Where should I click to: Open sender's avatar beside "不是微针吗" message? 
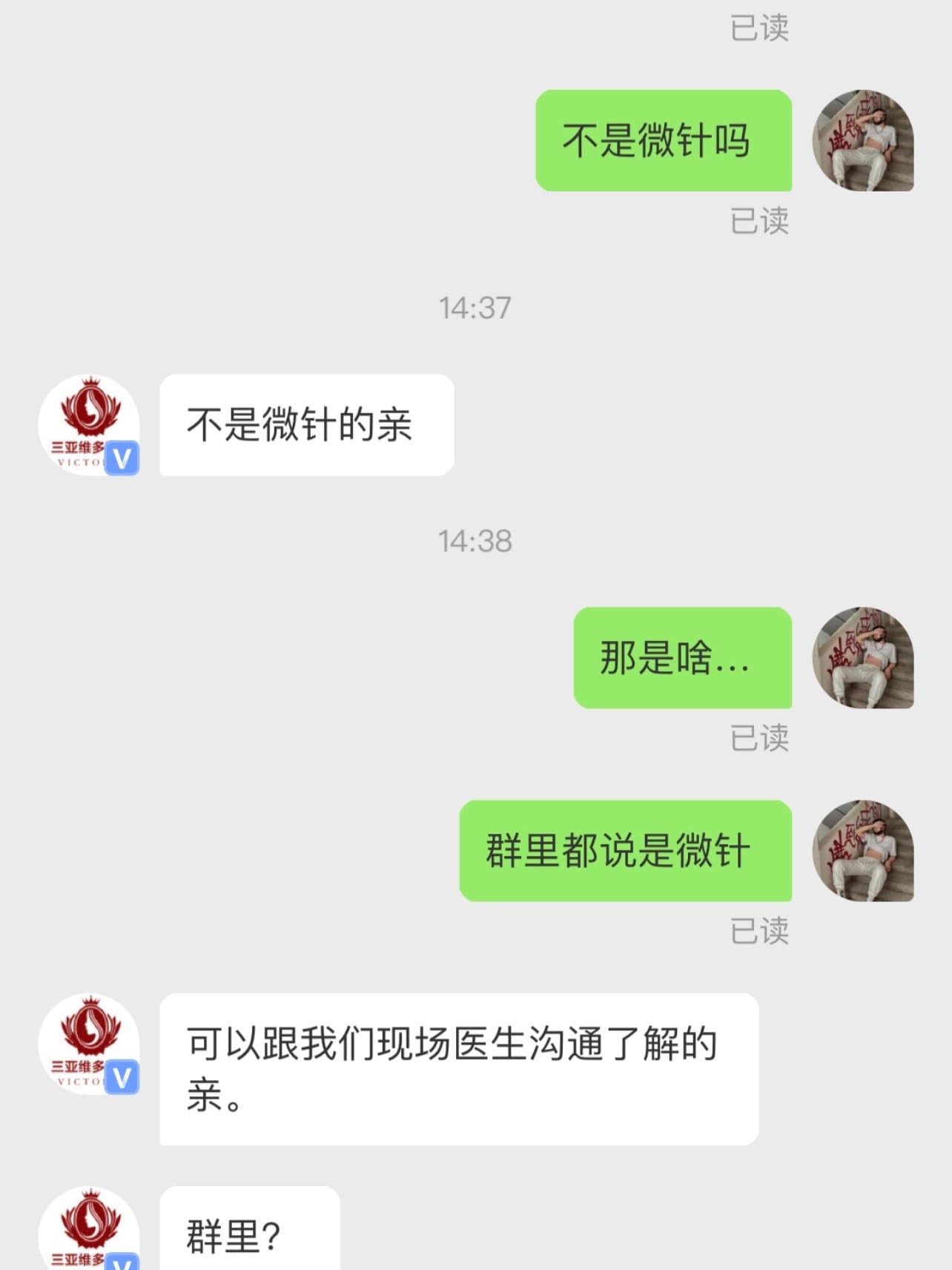click(863, 140)
